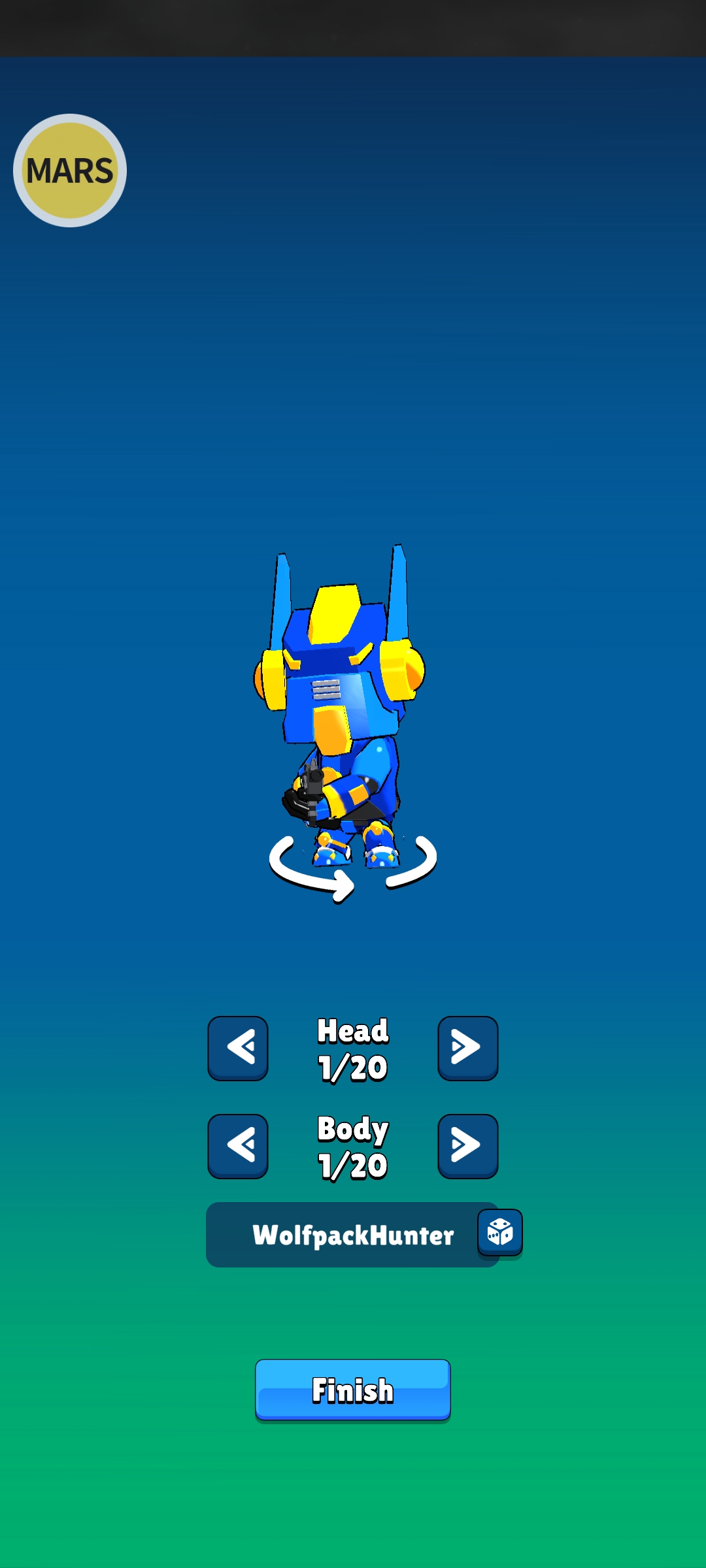Select the next Body option
706x1568 pixels.
(x=467, y=1145)
